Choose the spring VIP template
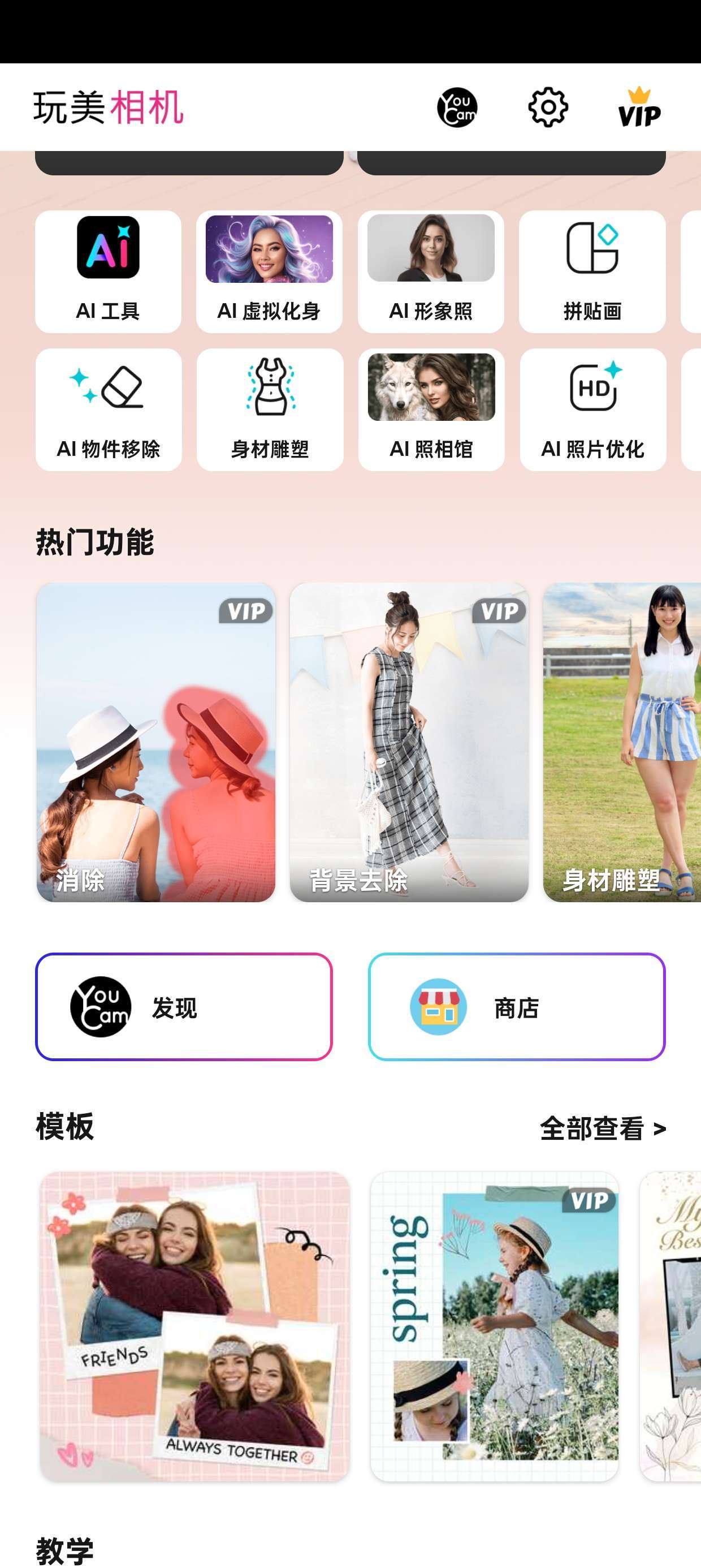The height and width of the screenshot is (1568, 701). tap(494, 1326)
